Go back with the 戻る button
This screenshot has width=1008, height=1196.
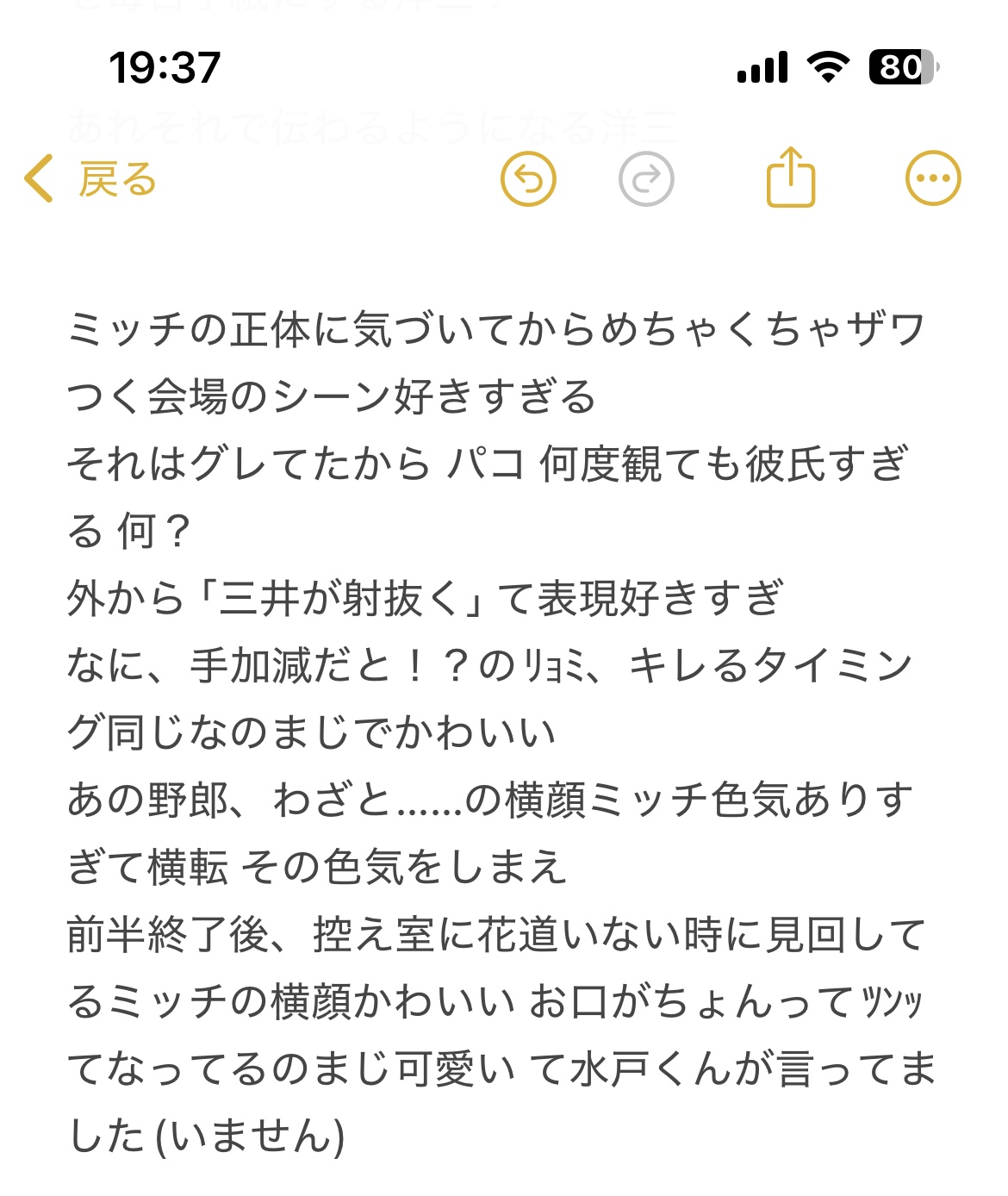(x=91, y=179)
